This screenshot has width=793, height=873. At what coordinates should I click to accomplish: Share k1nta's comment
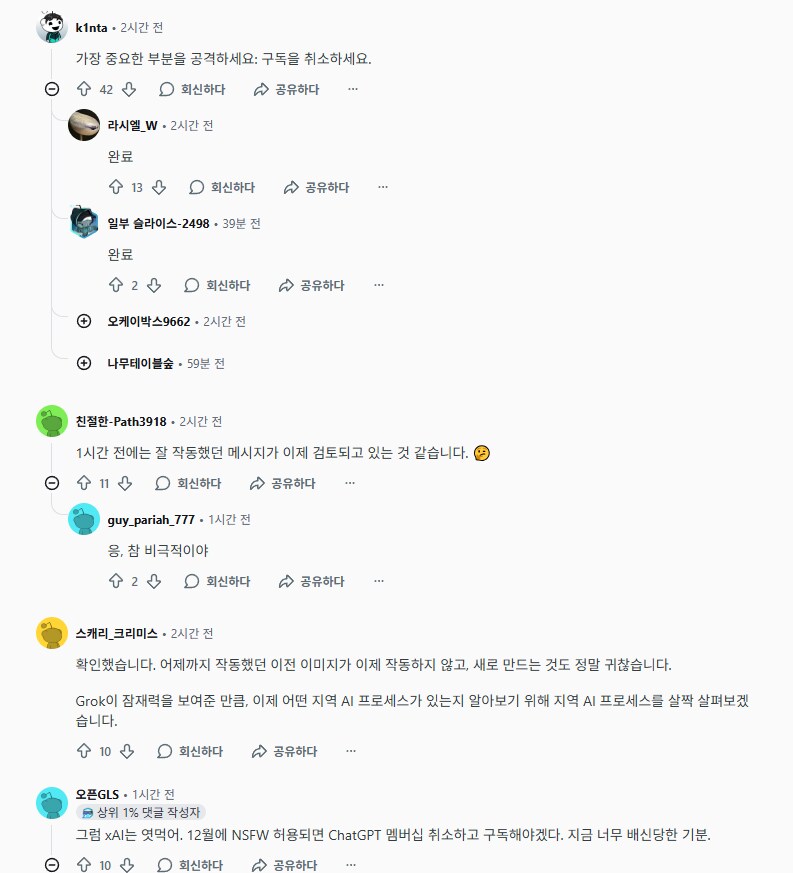point(286,89)
